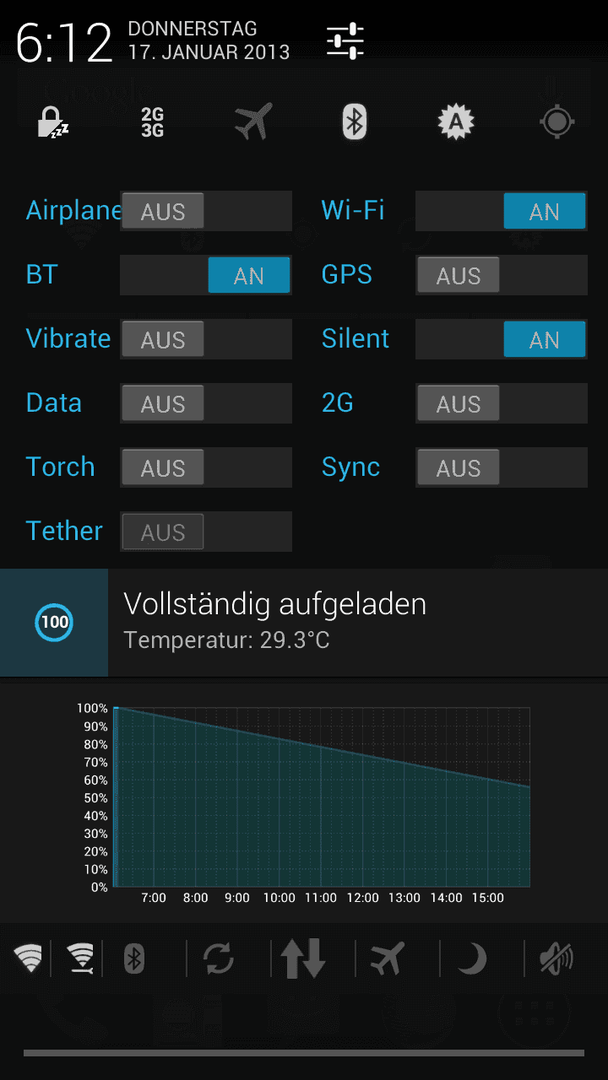
Task: Open the Vollständig aufgeladen battery notification
Action: coord(304,623)
